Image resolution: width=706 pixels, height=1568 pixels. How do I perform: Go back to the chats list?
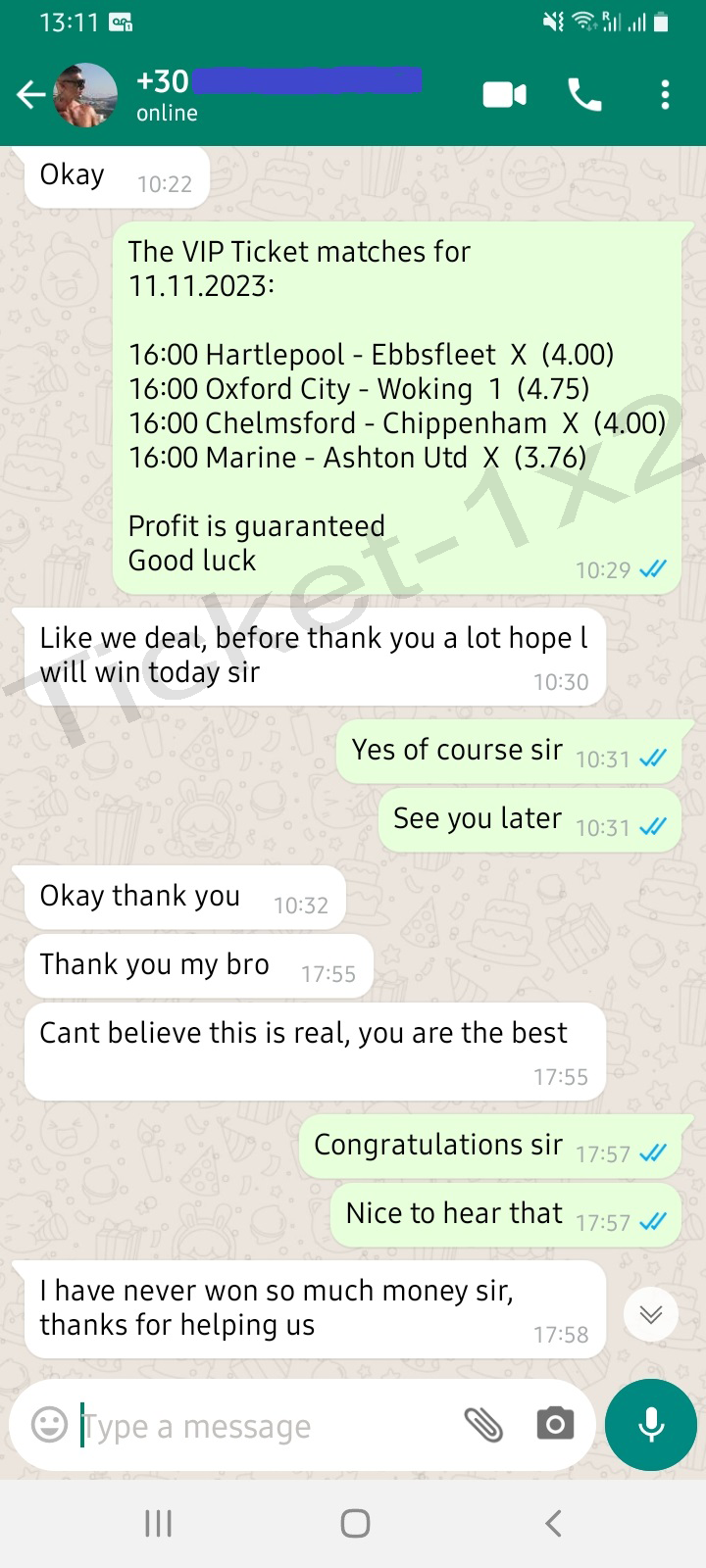tap(30, 95)
